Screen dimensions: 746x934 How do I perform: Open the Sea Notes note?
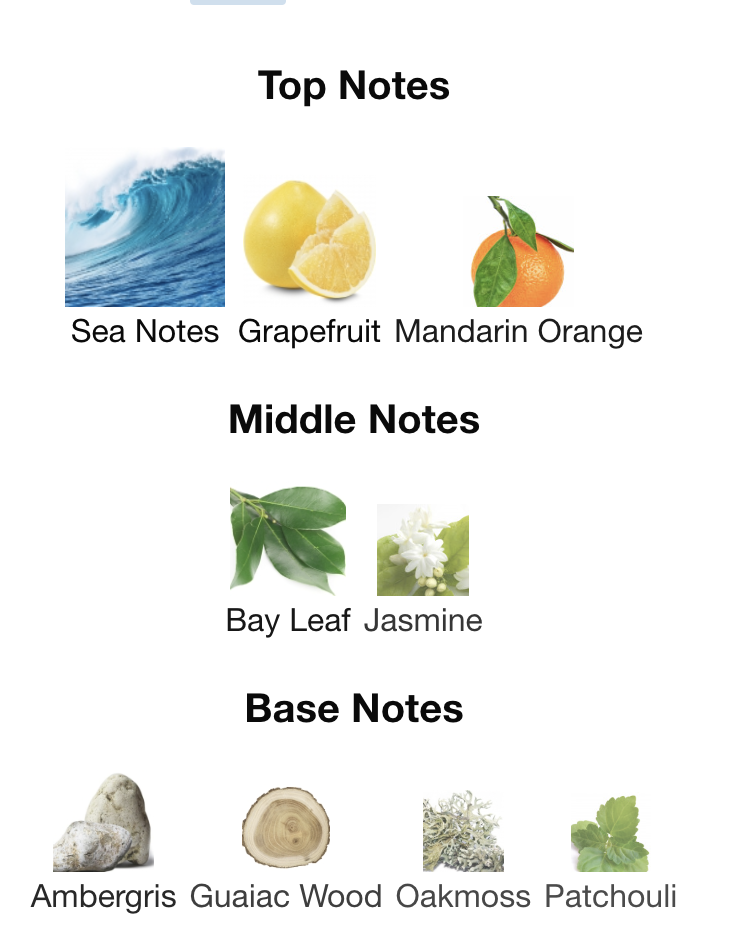[x=145, y=228]
